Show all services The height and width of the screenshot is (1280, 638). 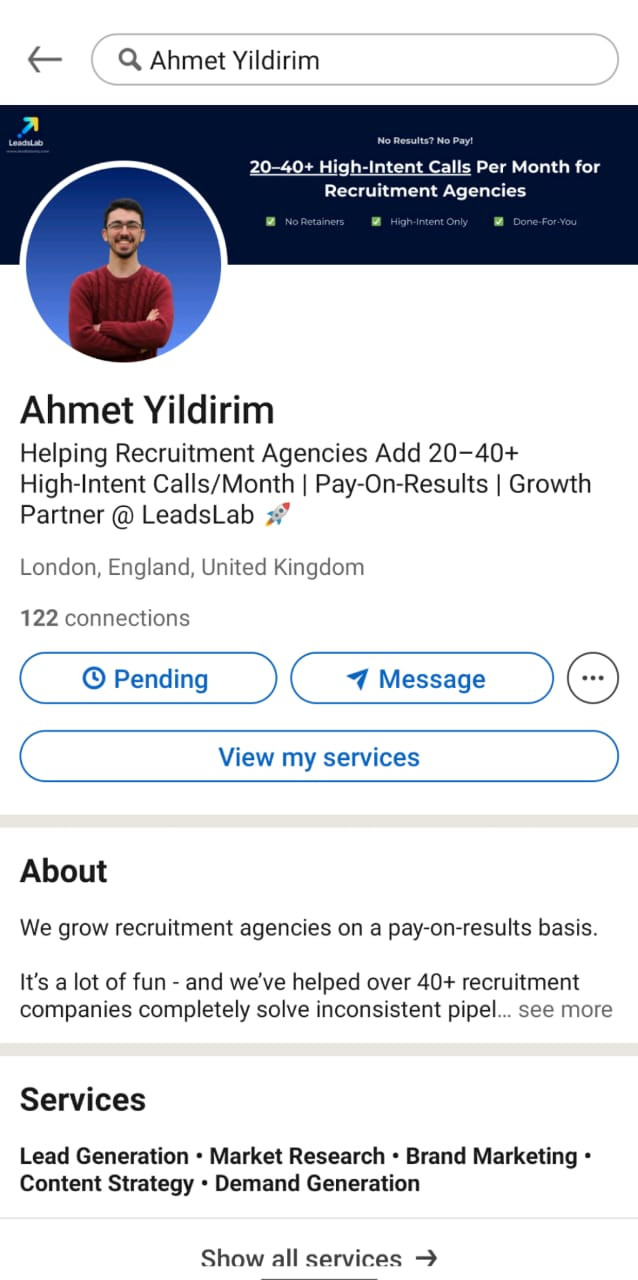click(x=319, y=1257)
